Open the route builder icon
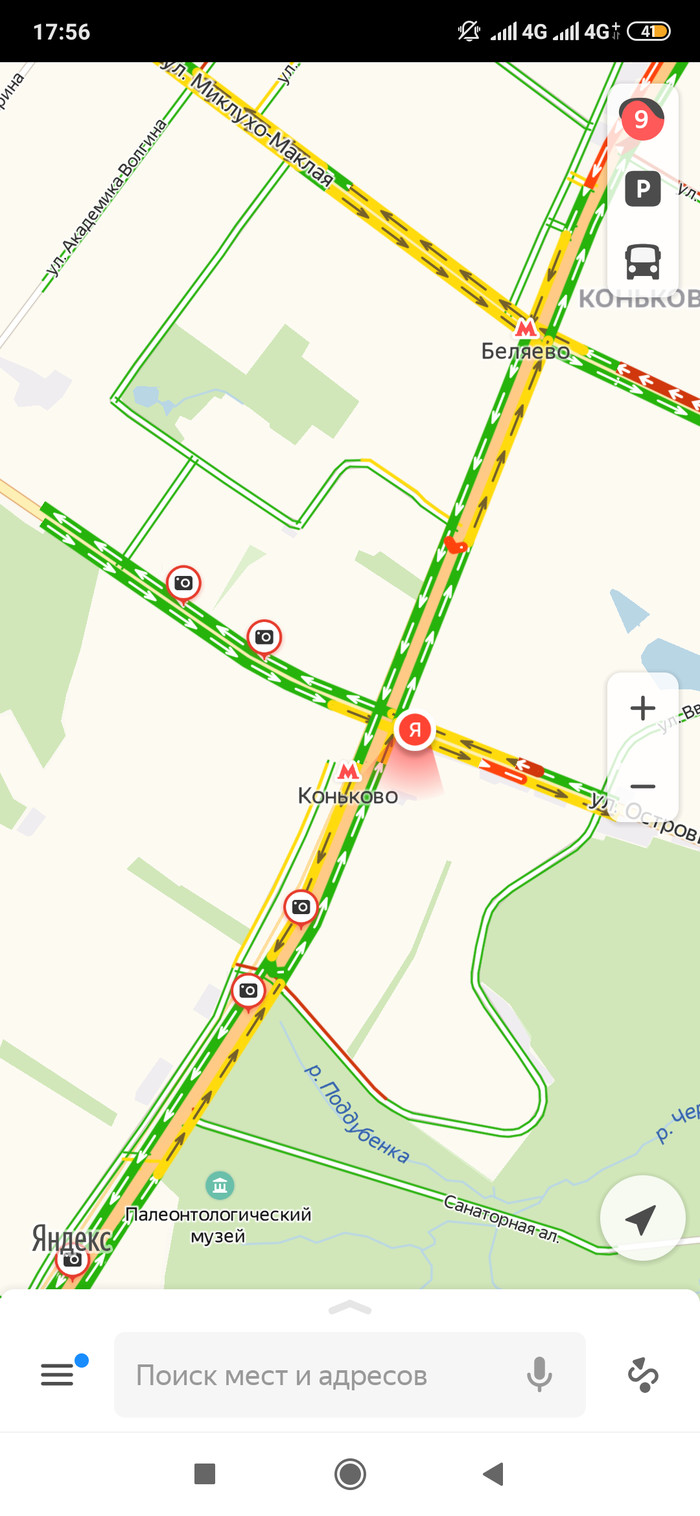 [643, 1375]
